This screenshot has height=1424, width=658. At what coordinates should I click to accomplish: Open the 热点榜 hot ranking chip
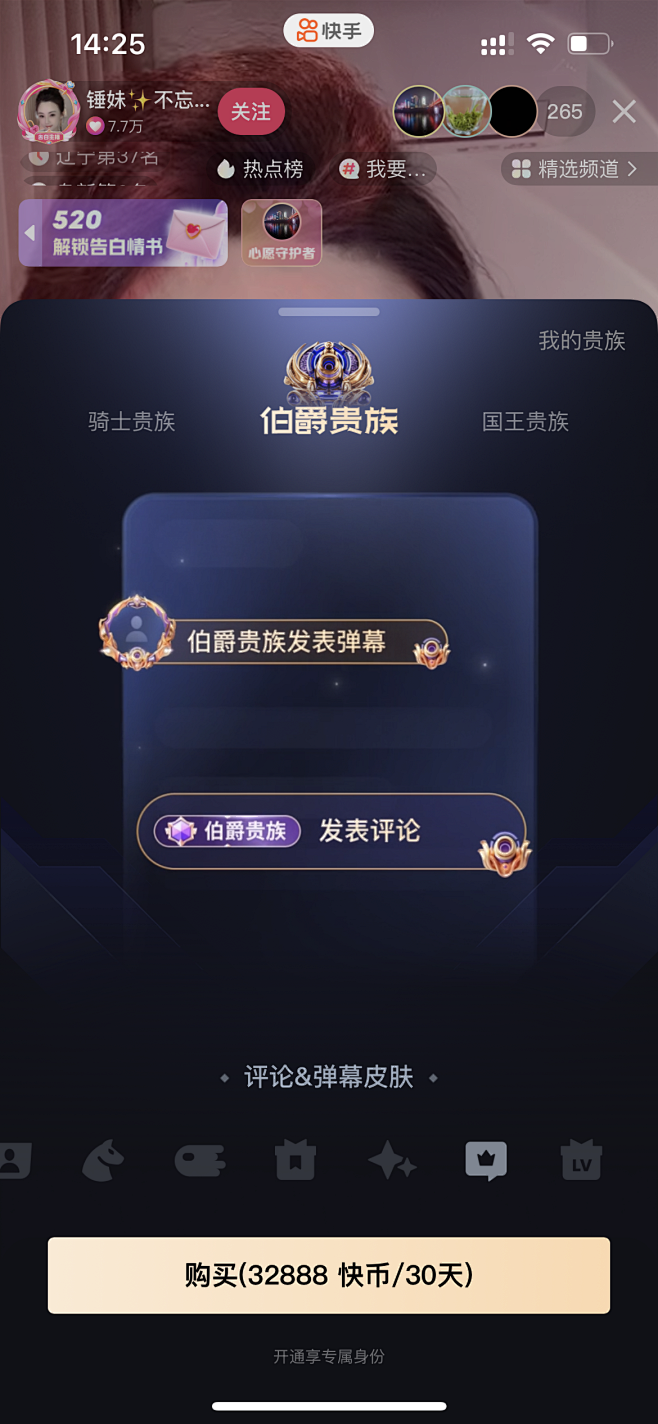tap(260, 169)
